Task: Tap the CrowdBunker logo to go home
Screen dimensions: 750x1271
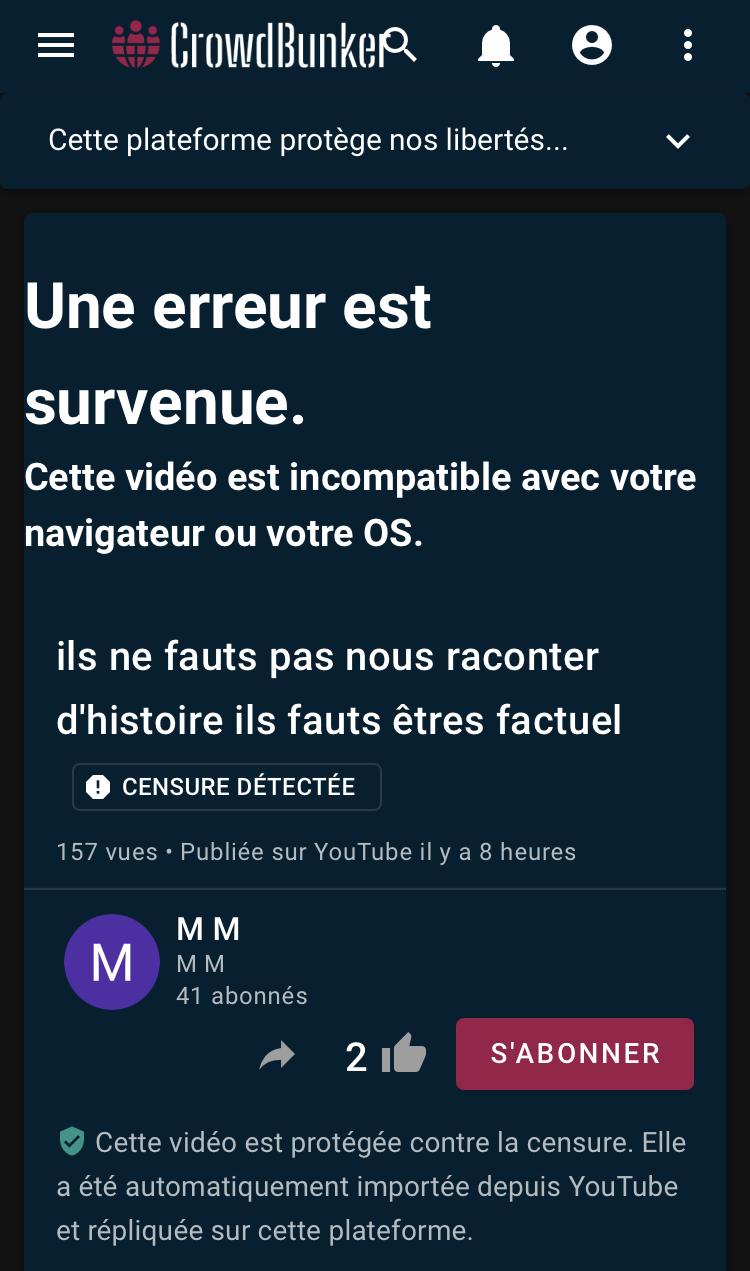Action: point(247,45)
